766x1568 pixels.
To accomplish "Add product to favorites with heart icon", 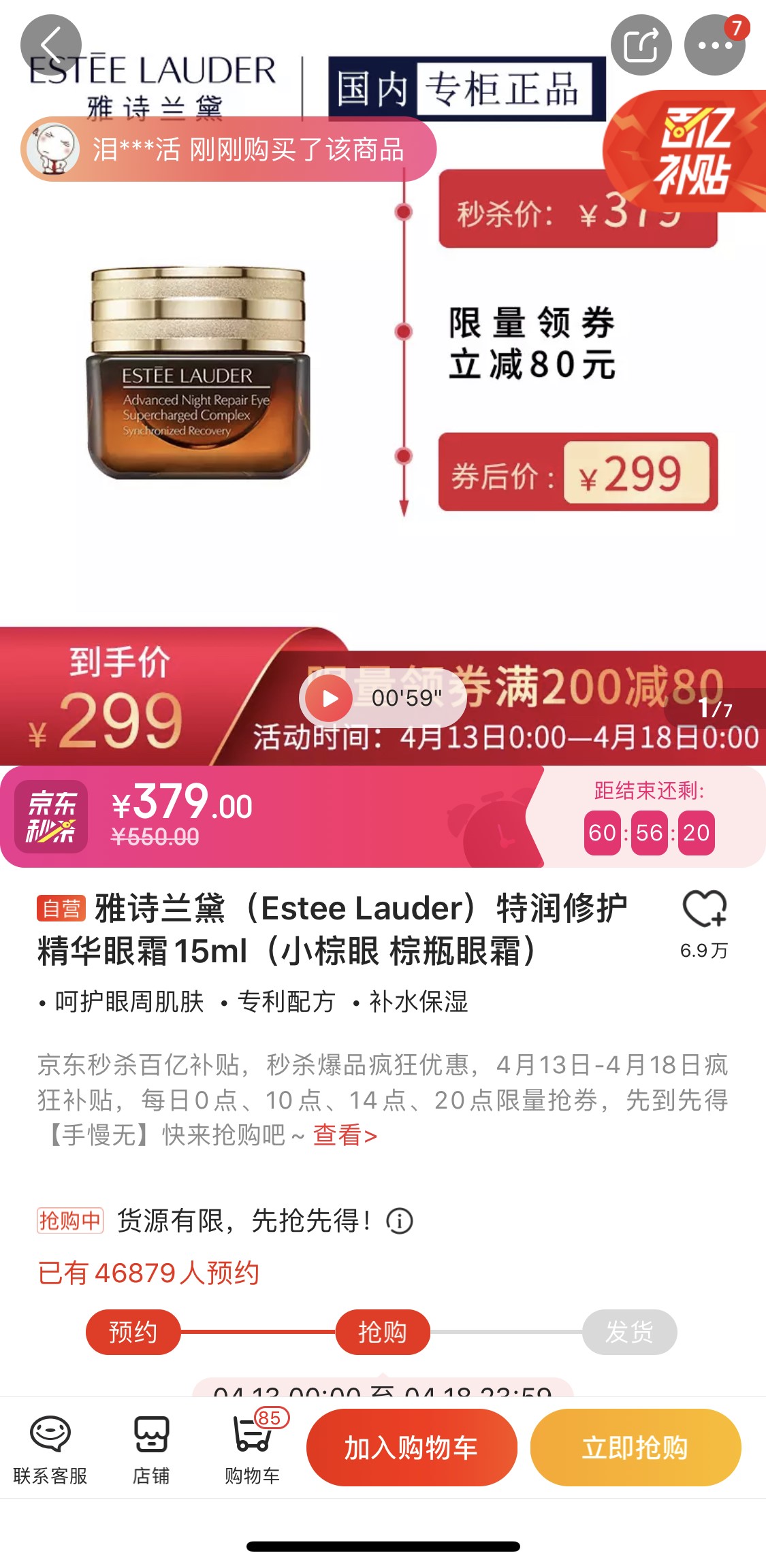I will coord(704,910).
